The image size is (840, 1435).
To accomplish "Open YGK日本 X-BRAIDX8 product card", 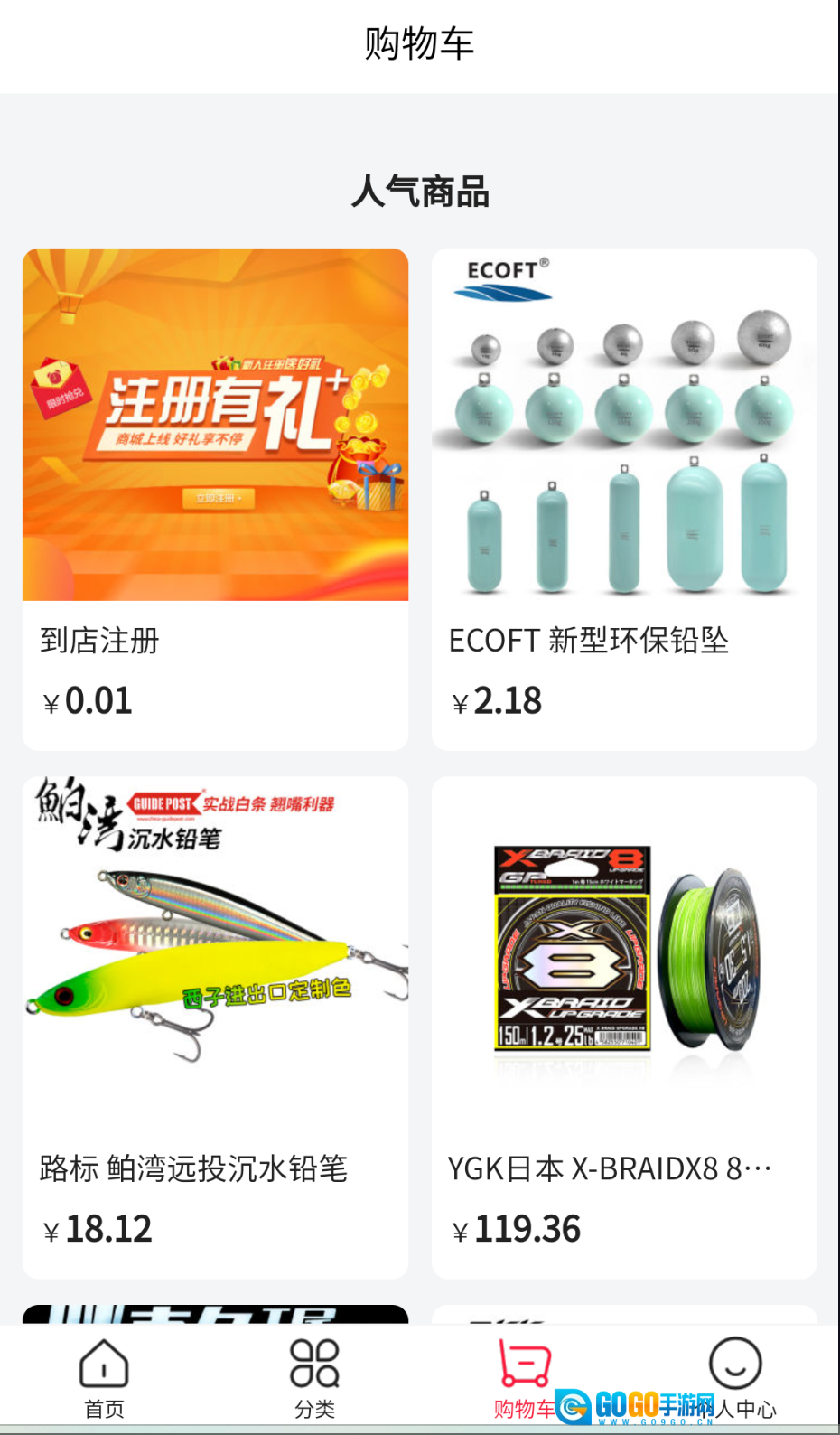I will point(624,1026).
